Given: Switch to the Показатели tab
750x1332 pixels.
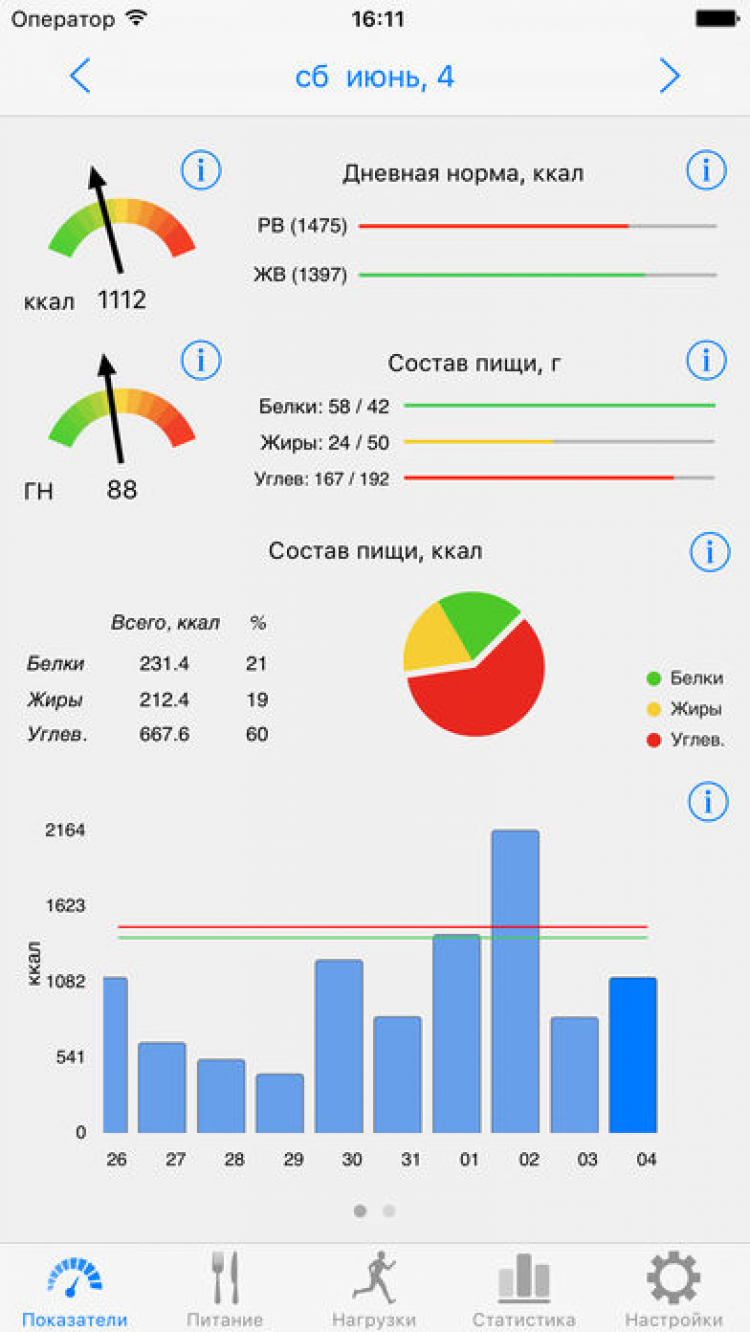Looking at the screenshot, I should point(75,1290).
